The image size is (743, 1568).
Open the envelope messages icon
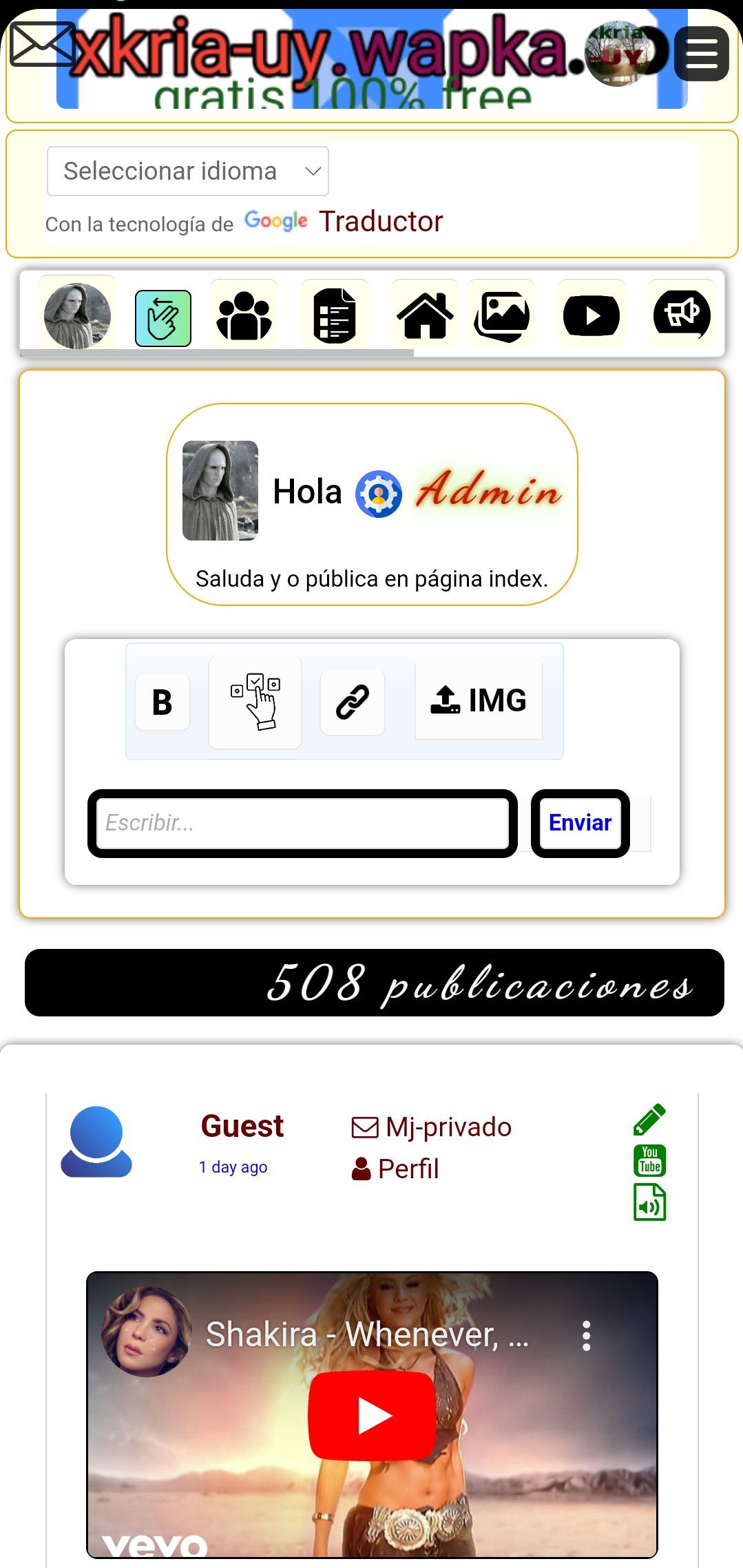click(x=41, y=45)
